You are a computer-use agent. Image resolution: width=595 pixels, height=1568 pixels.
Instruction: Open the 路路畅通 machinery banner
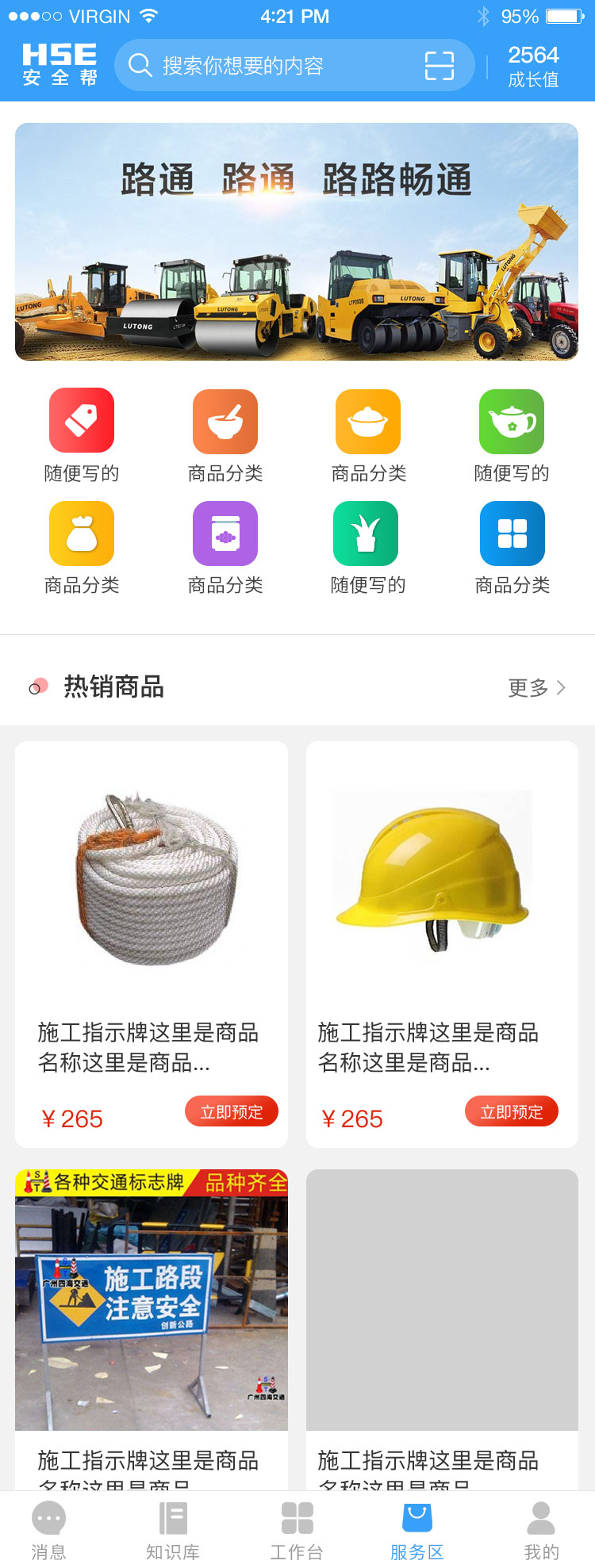pos(297,242)
